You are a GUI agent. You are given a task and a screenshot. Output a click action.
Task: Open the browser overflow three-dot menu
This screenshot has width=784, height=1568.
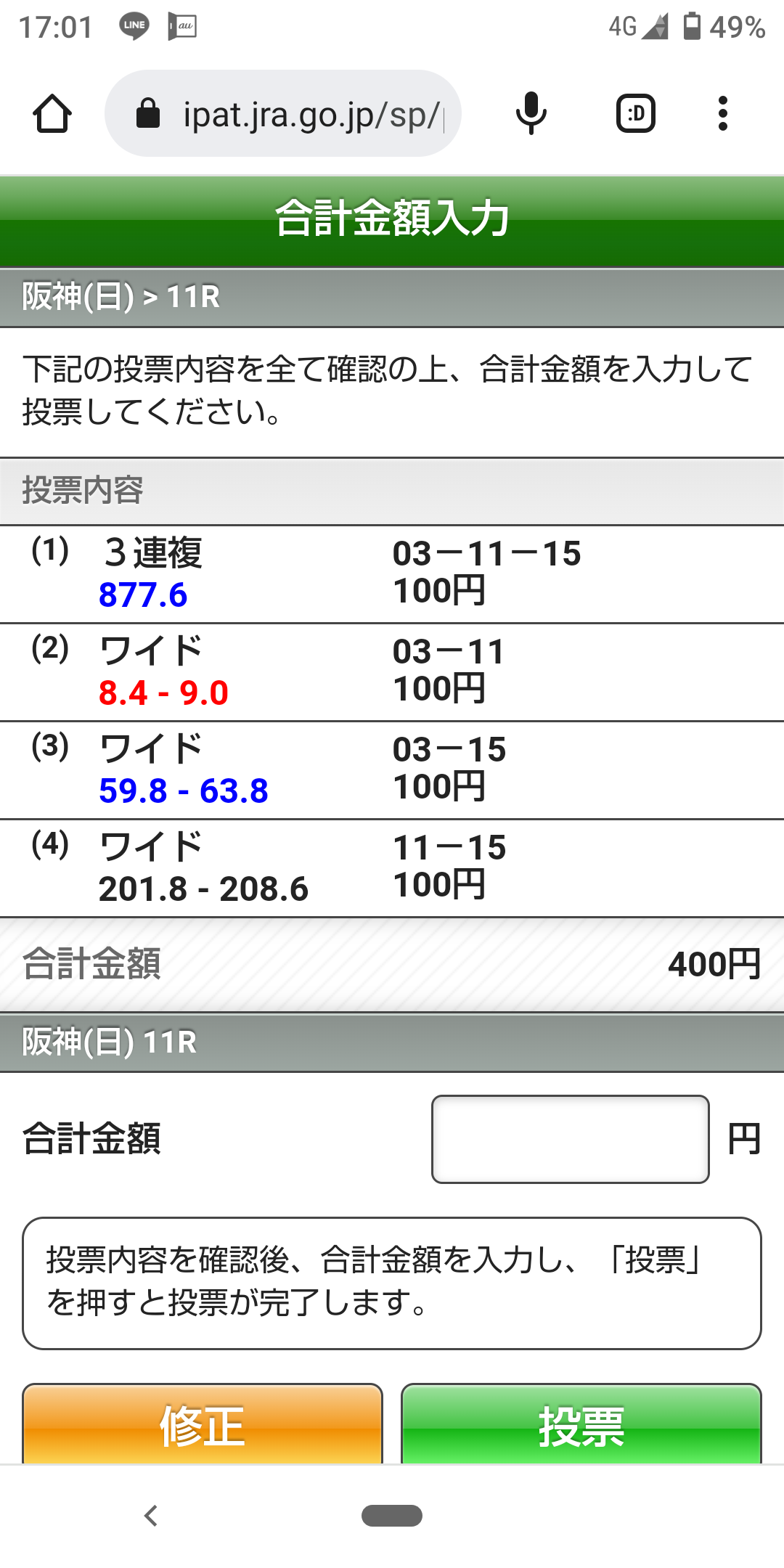(x=722, y=113)
